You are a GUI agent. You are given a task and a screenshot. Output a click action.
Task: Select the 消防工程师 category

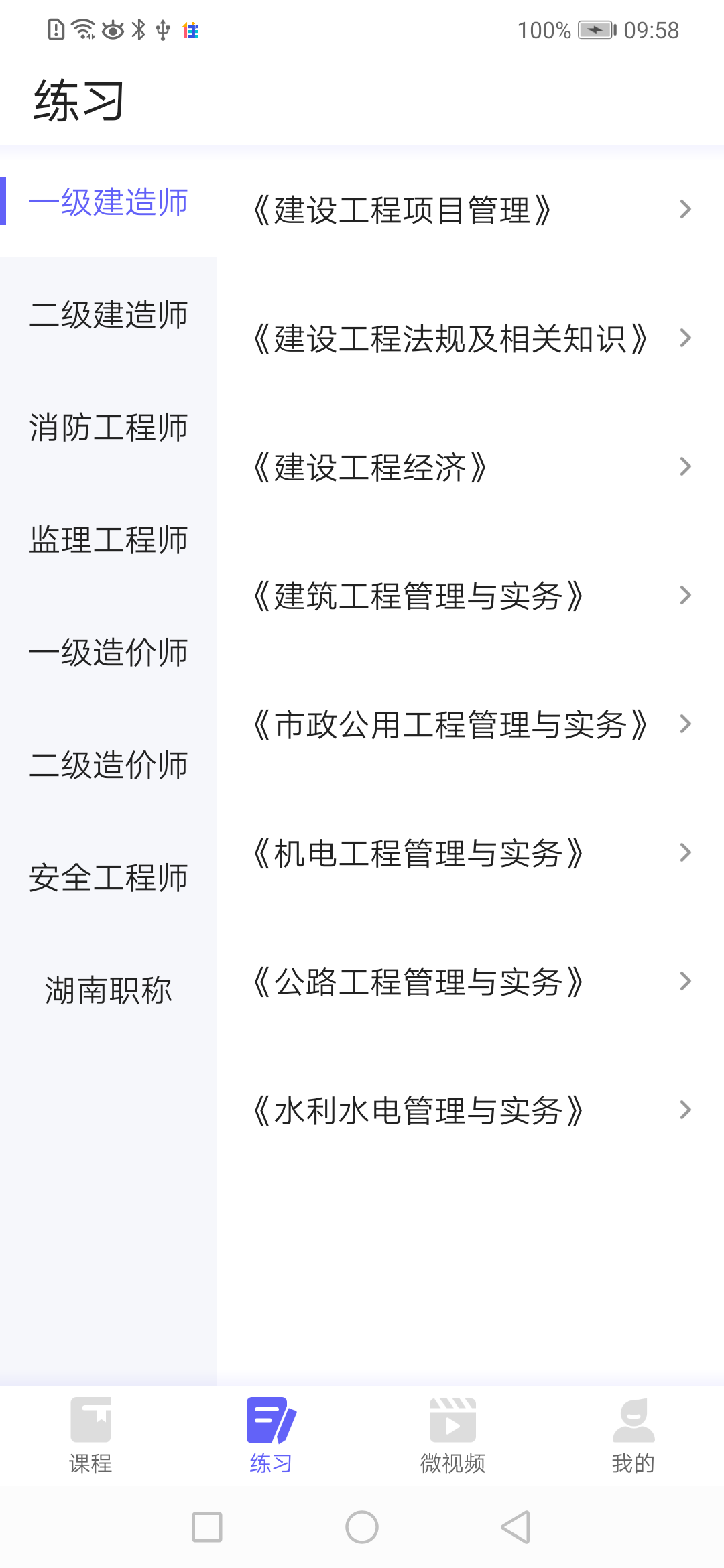[x=109, y=426]
